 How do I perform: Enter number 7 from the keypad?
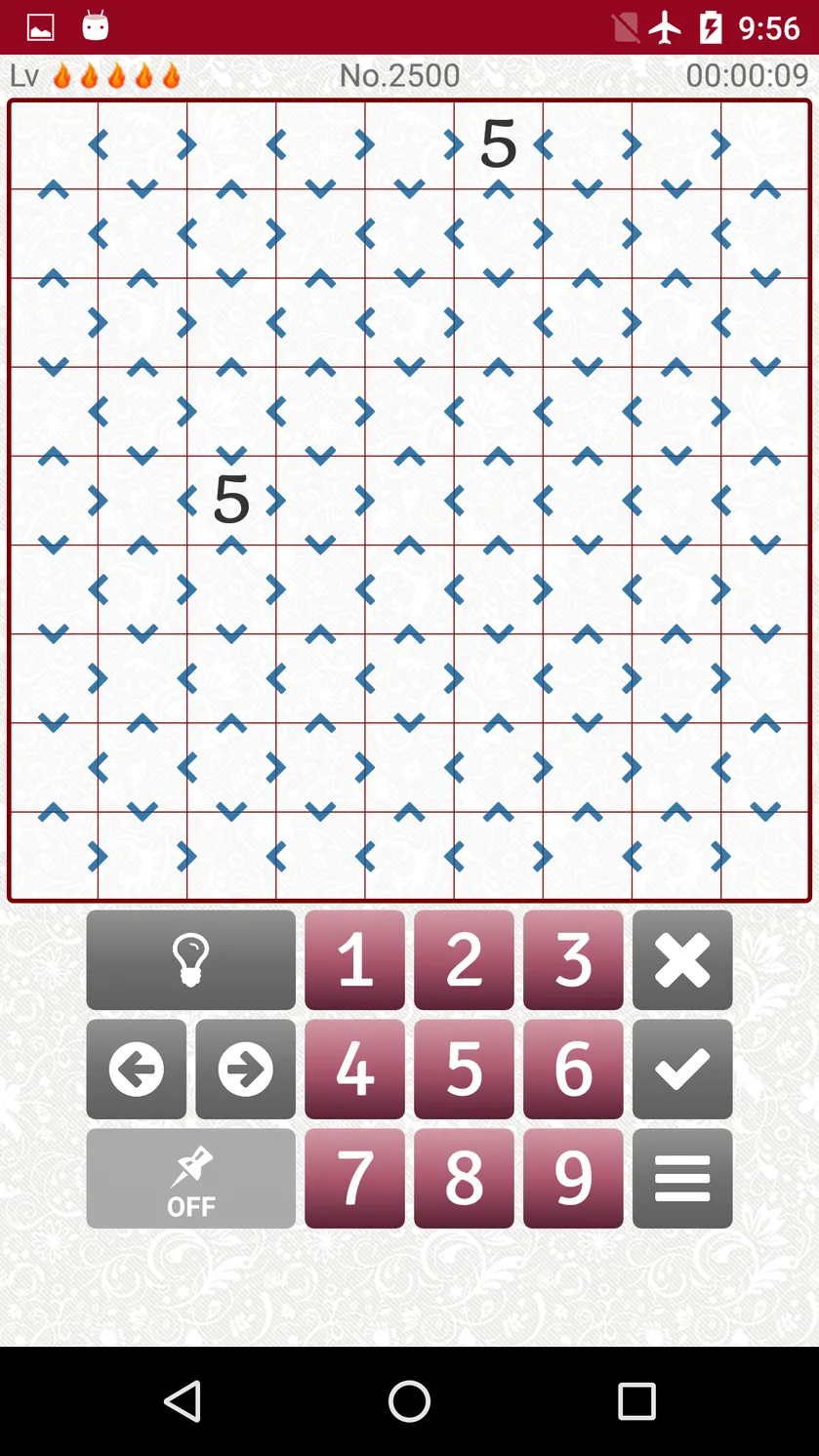354,1179
